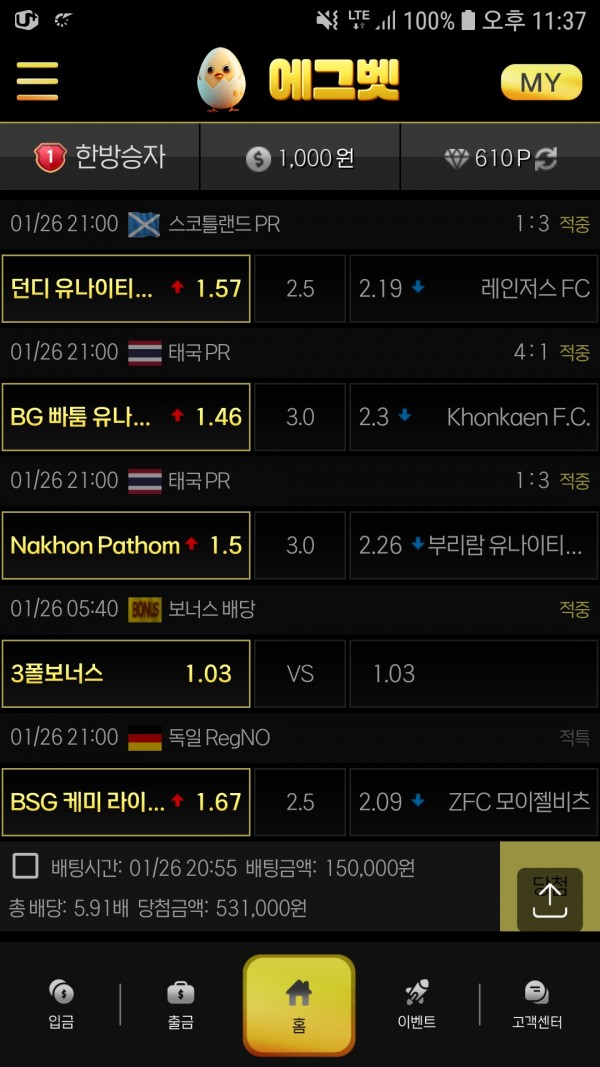Image resolution: width=600 pixels, height=1067 pixels.
Task: Select Nakhon Pathom 1.5 odds
Action: (x=126, y=545)
